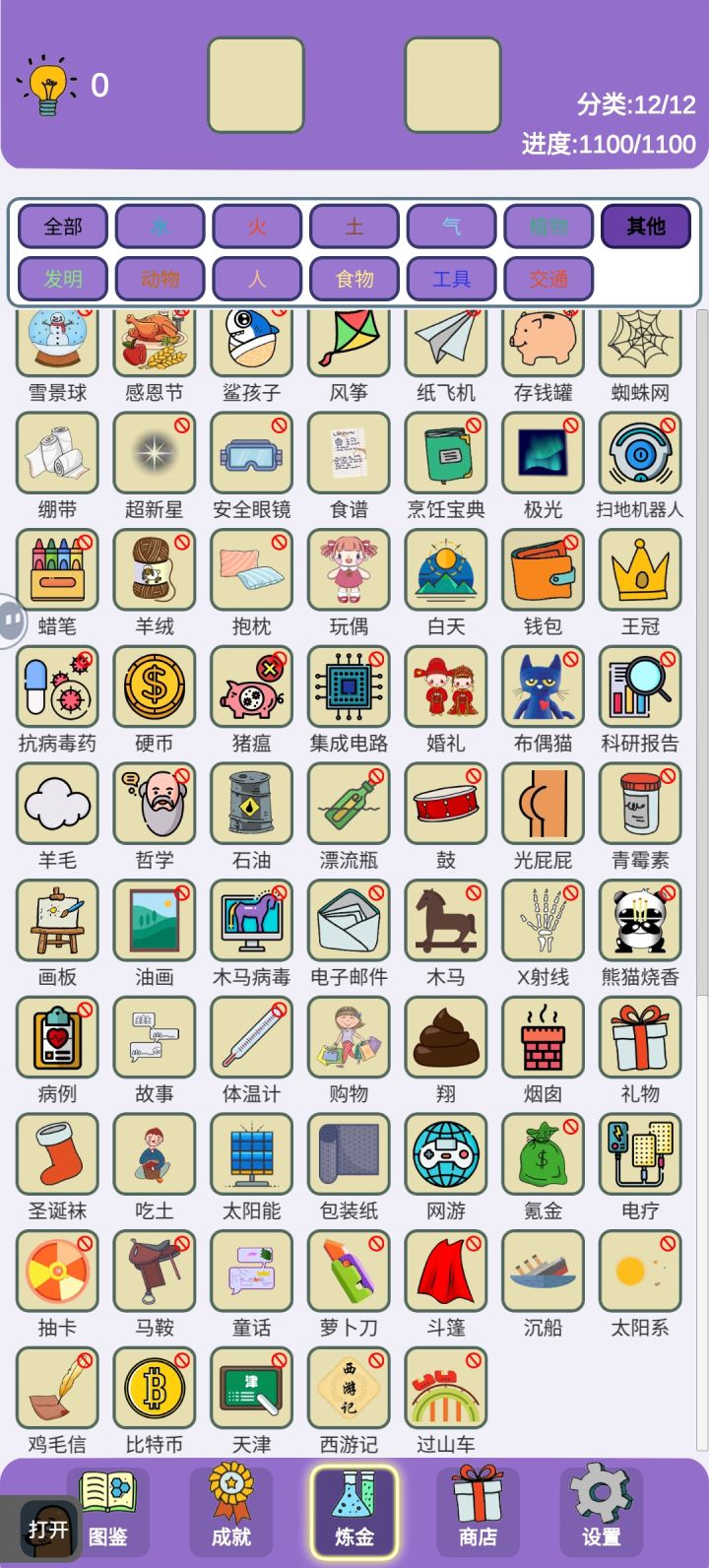Image resolution: width=709 pixels, height=1568 pixels.
Task: Select the 王冠 (crown) item
Action: point(640,571)
